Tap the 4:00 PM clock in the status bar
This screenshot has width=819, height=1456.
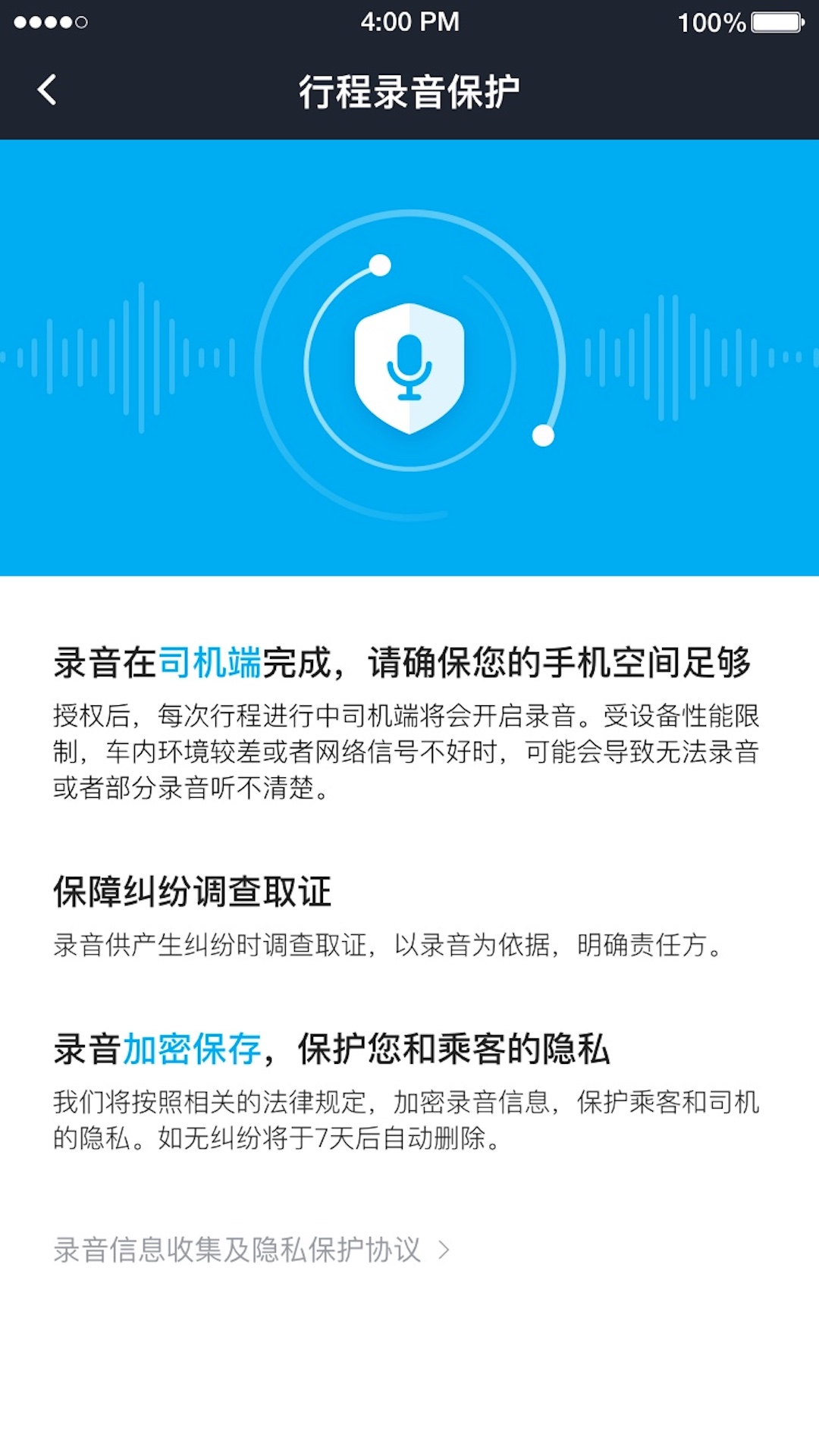409,23
